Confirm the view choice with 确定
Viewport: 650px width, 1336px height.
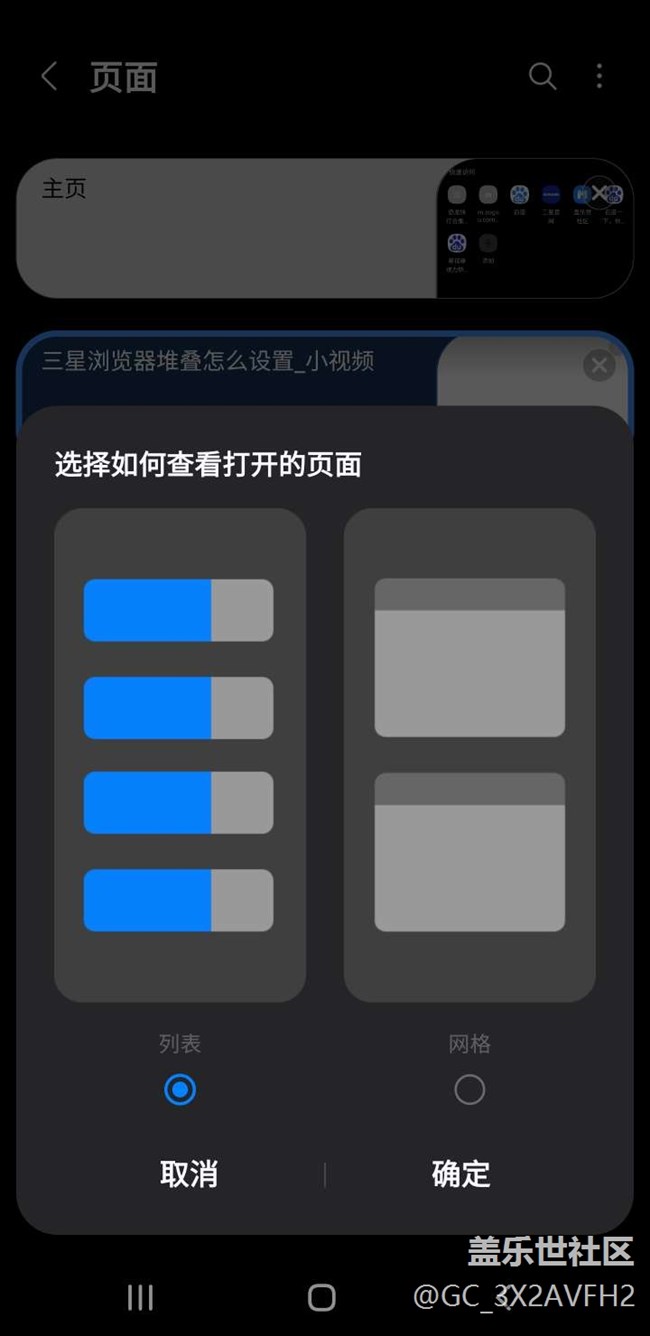[x=461, y=1174]
